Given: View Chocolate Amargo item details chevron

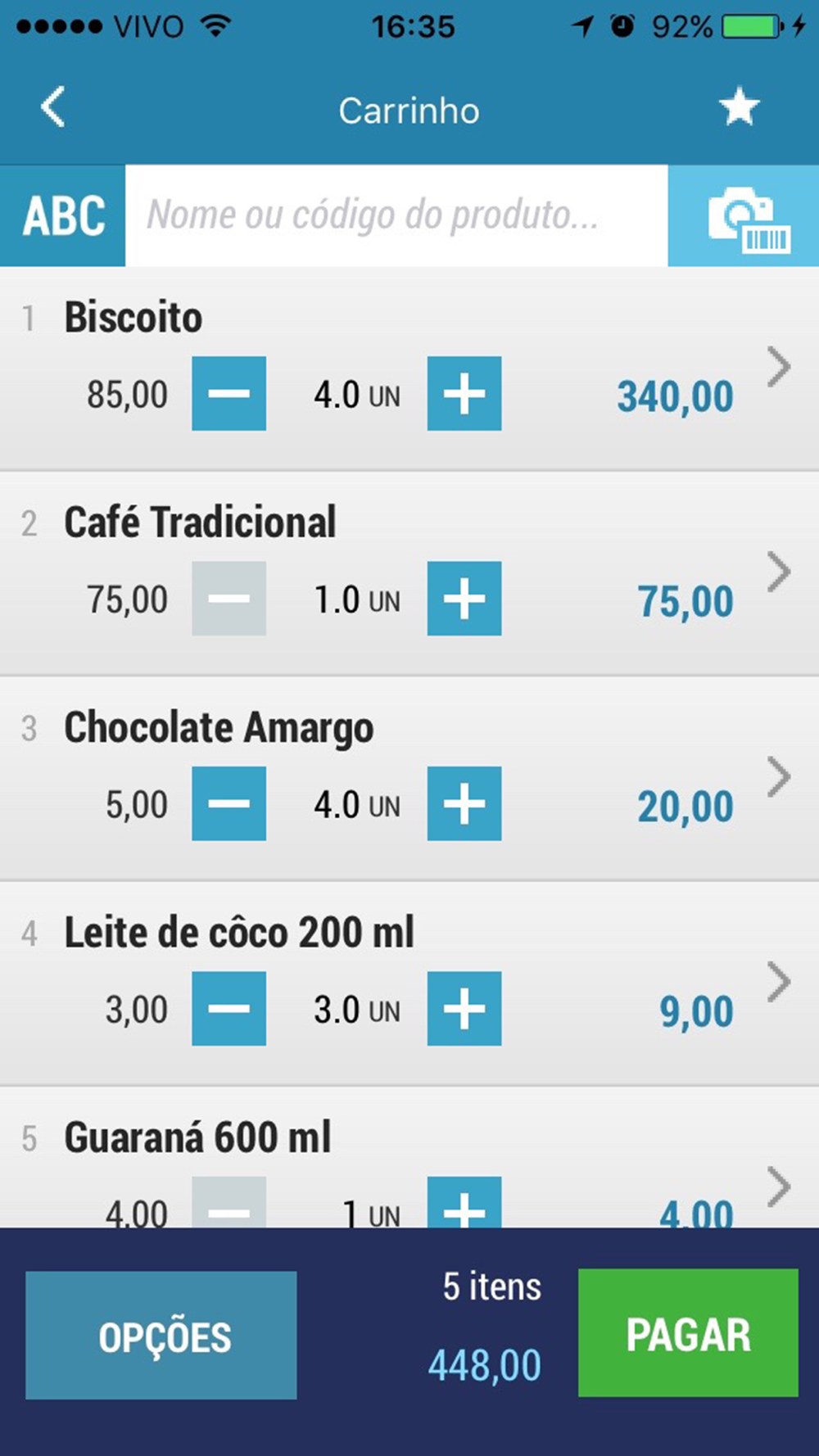Looking at the screenshot, I should tap(779, 777).
